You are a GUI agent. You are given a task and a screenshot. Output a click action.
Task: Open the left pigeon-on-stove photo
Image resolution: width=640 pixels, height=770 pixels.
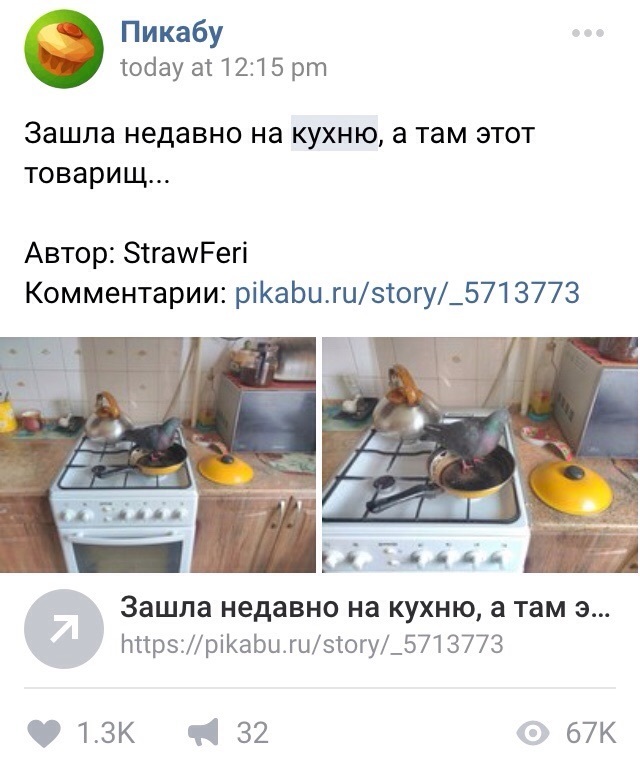point(158,455)
